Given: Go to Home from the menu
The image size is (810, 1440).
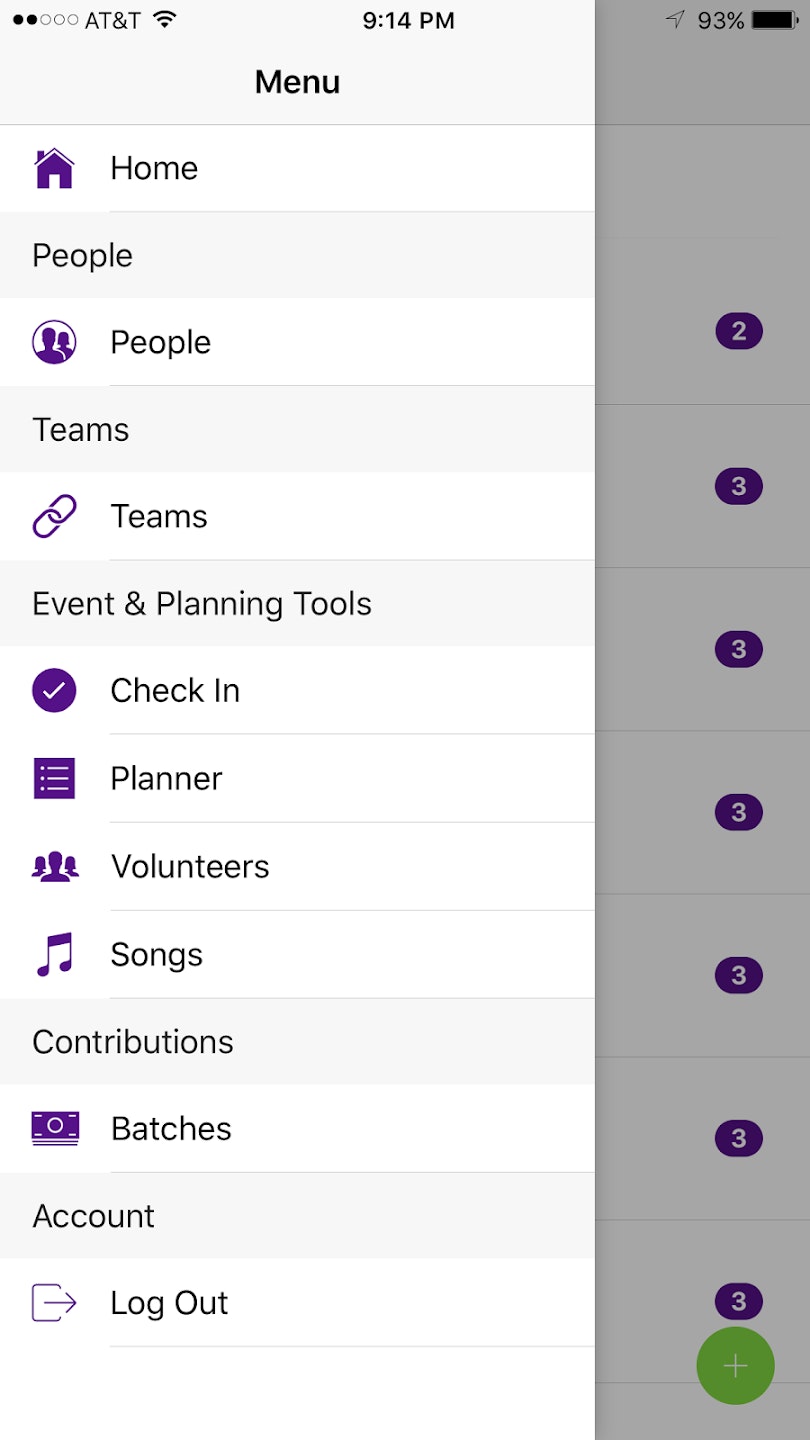Looking at the screenshot, I should tap(154, 168).
